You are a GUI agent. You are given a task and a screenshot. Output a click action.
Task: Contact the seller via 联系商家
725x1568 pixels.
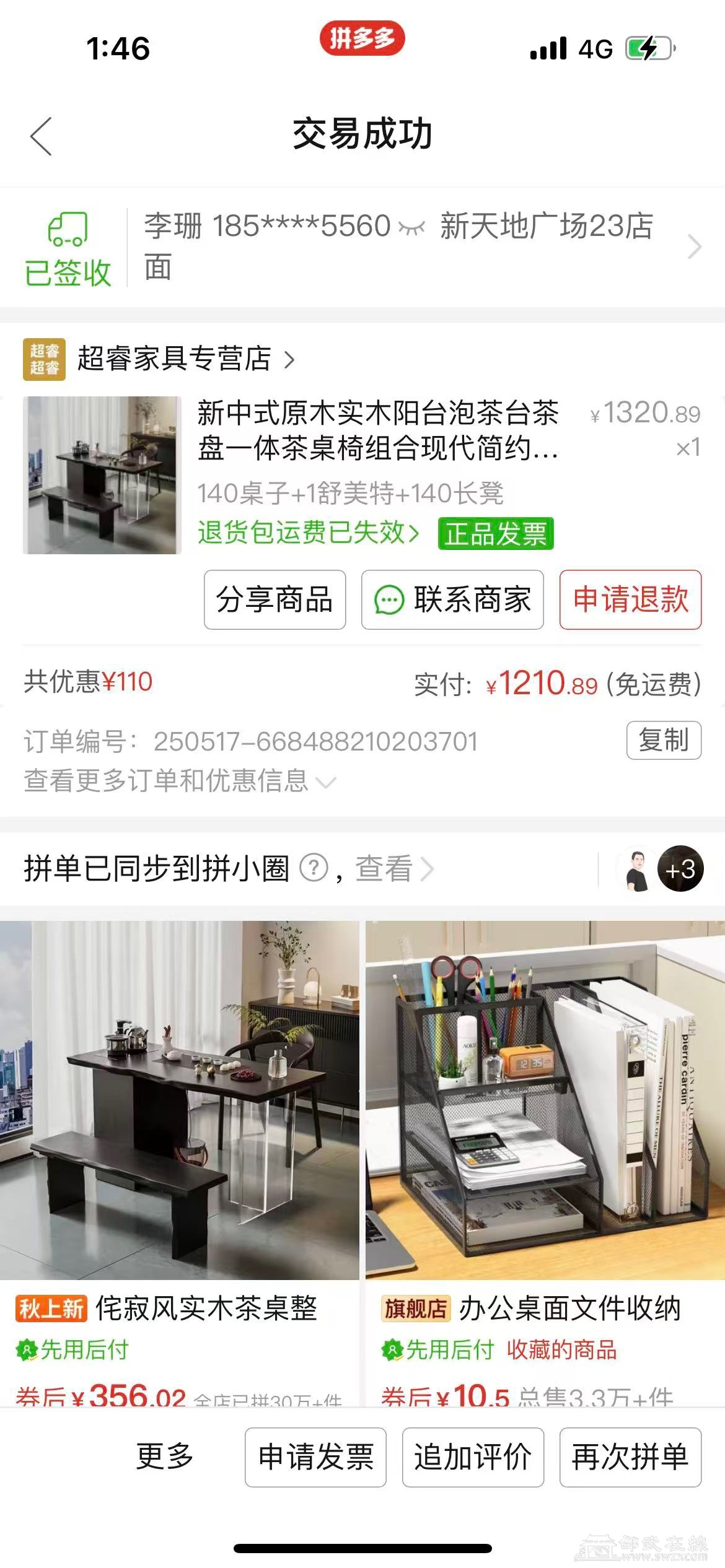tap(452, 599)
